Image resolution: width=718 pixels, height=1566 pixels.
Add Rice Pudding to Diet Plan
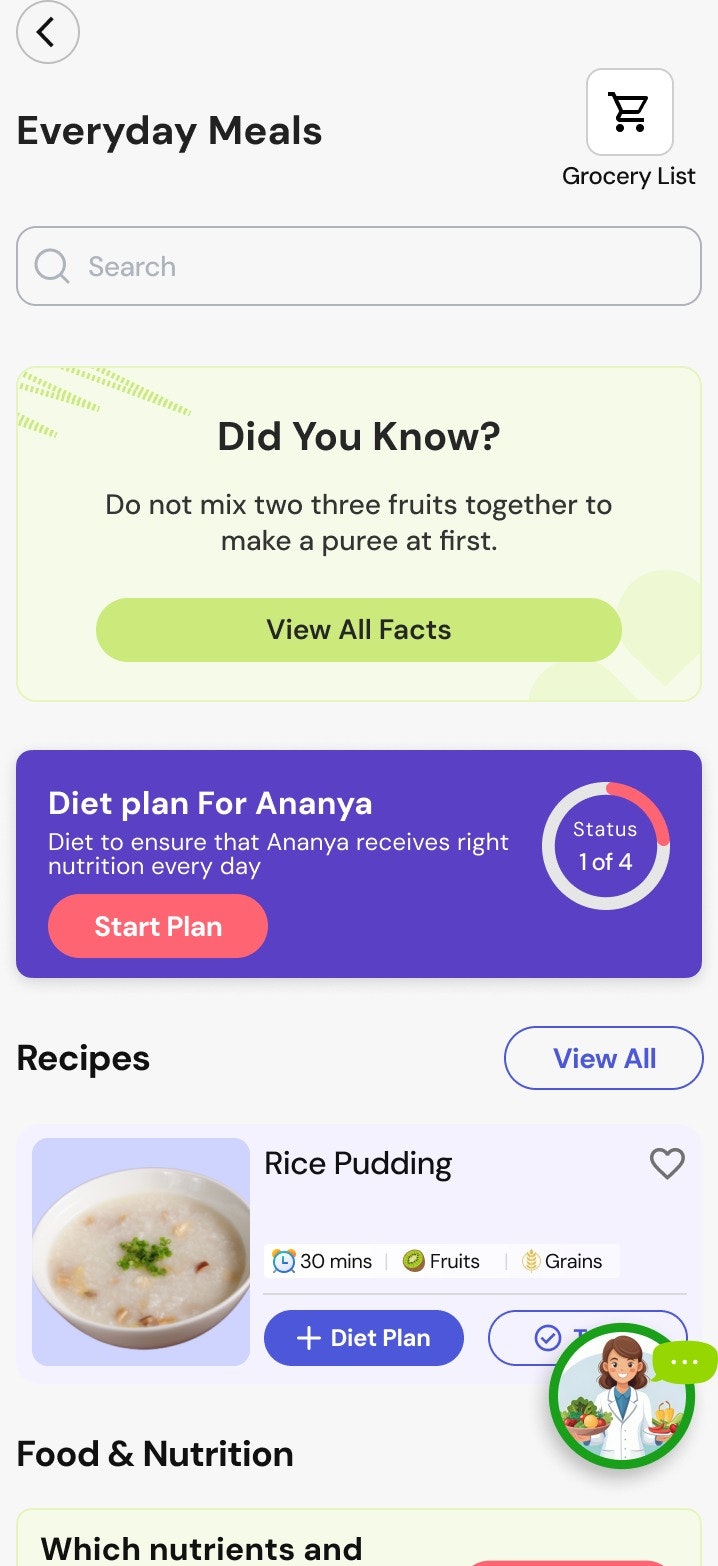tap(363, 1338)
